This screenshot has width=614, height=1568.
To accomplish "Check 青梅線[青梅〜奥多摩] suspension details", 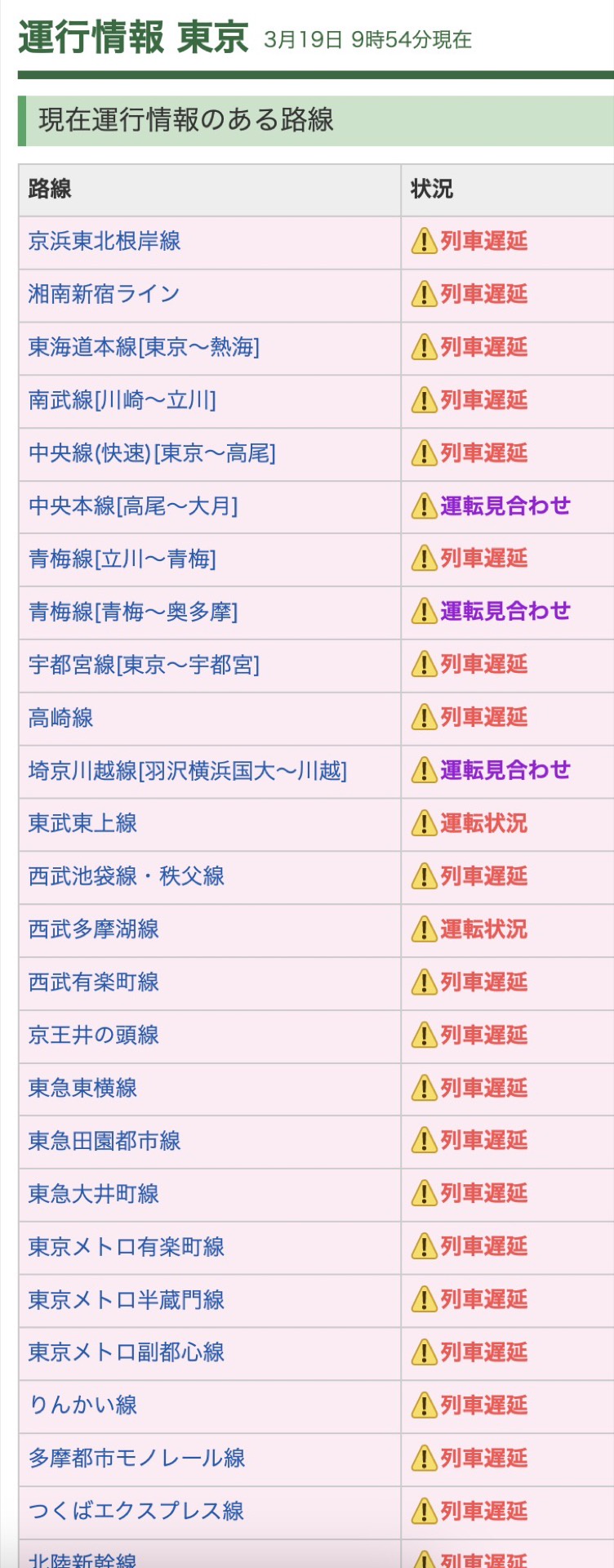I will [x=133, y=612].
